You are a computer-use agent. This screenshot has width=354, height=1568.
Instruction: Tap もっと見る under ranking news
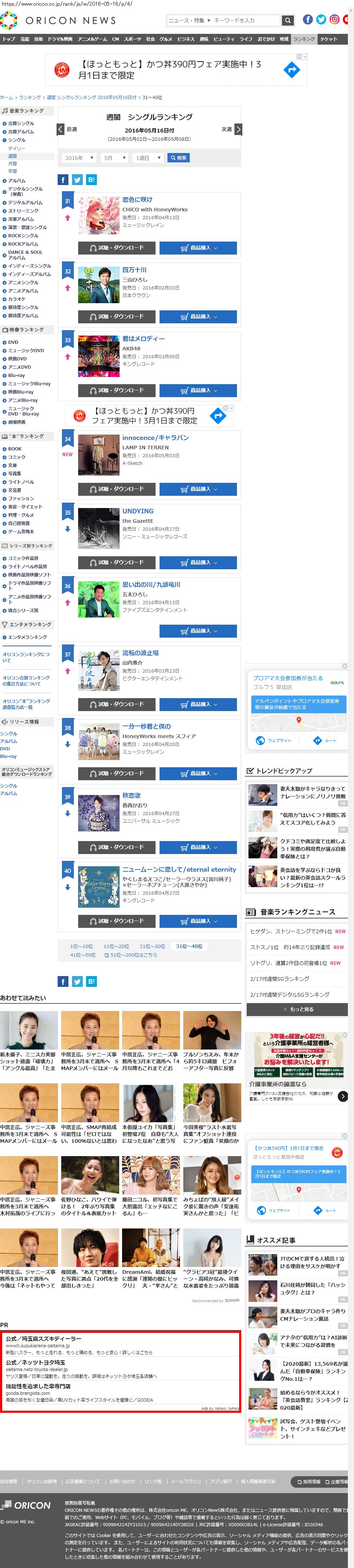(297, 1009)
